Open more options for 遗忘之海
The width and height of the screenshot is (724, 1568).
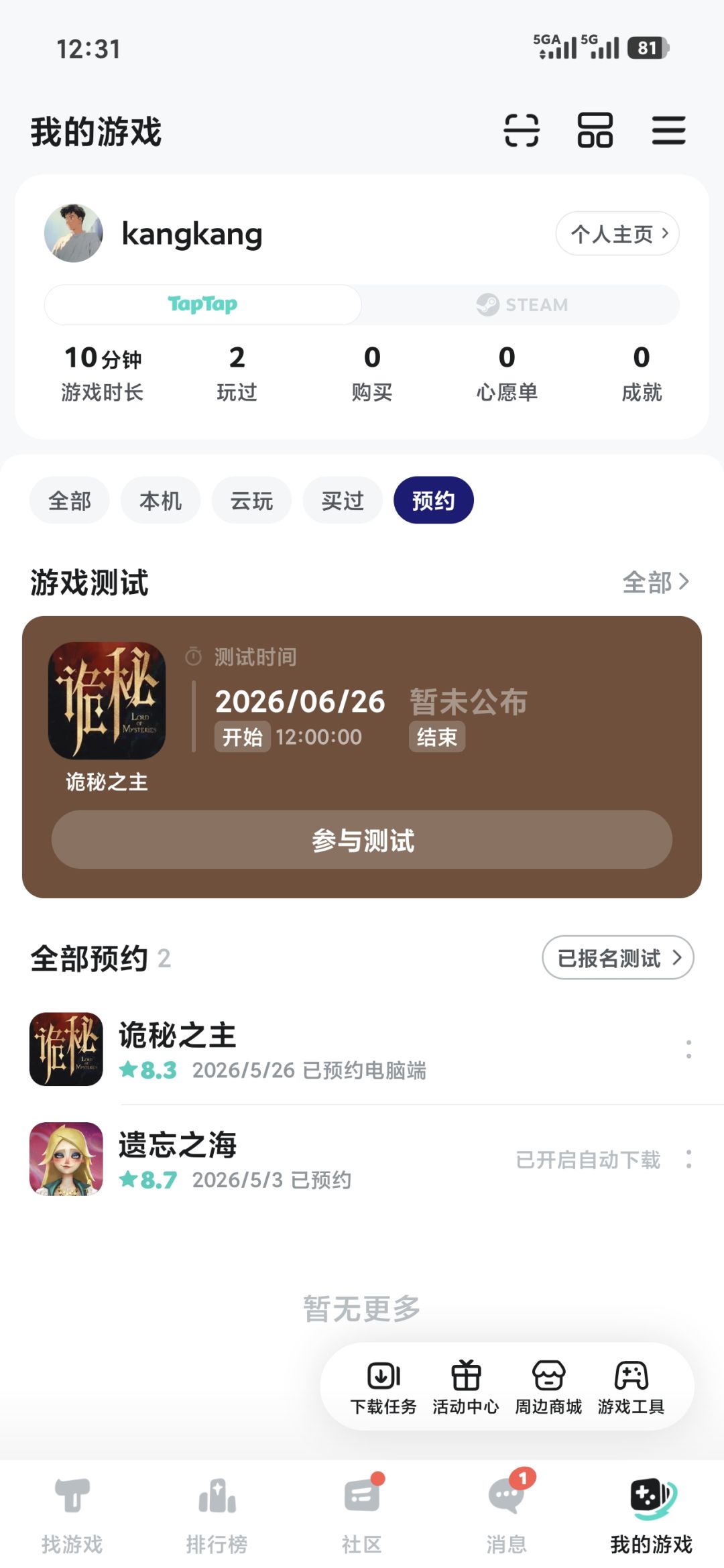(688, 1159)
